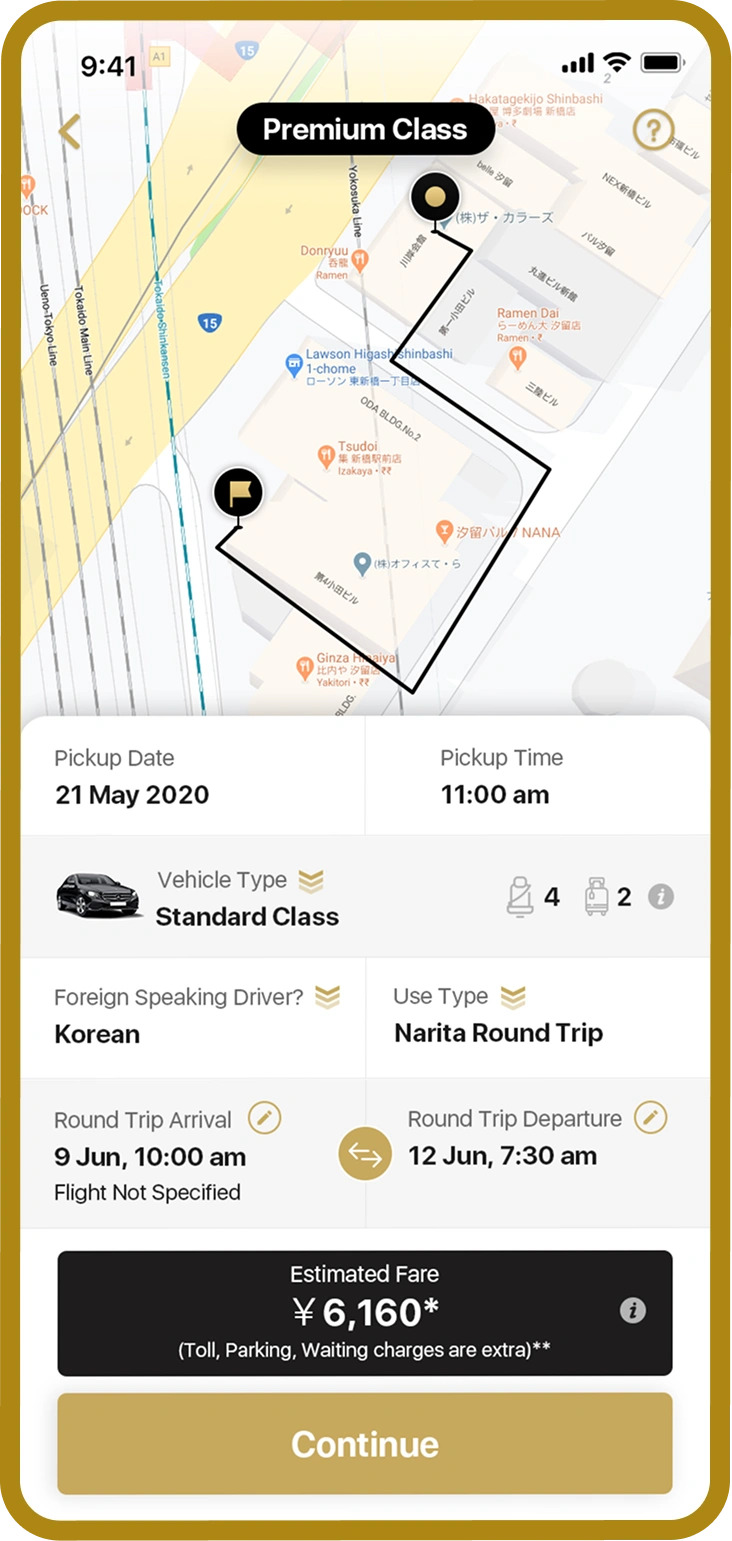Change the Pickup Time 11:00 am
Image resolution: width=732 pixels, height=1541 pixels.
pos(538,777)
